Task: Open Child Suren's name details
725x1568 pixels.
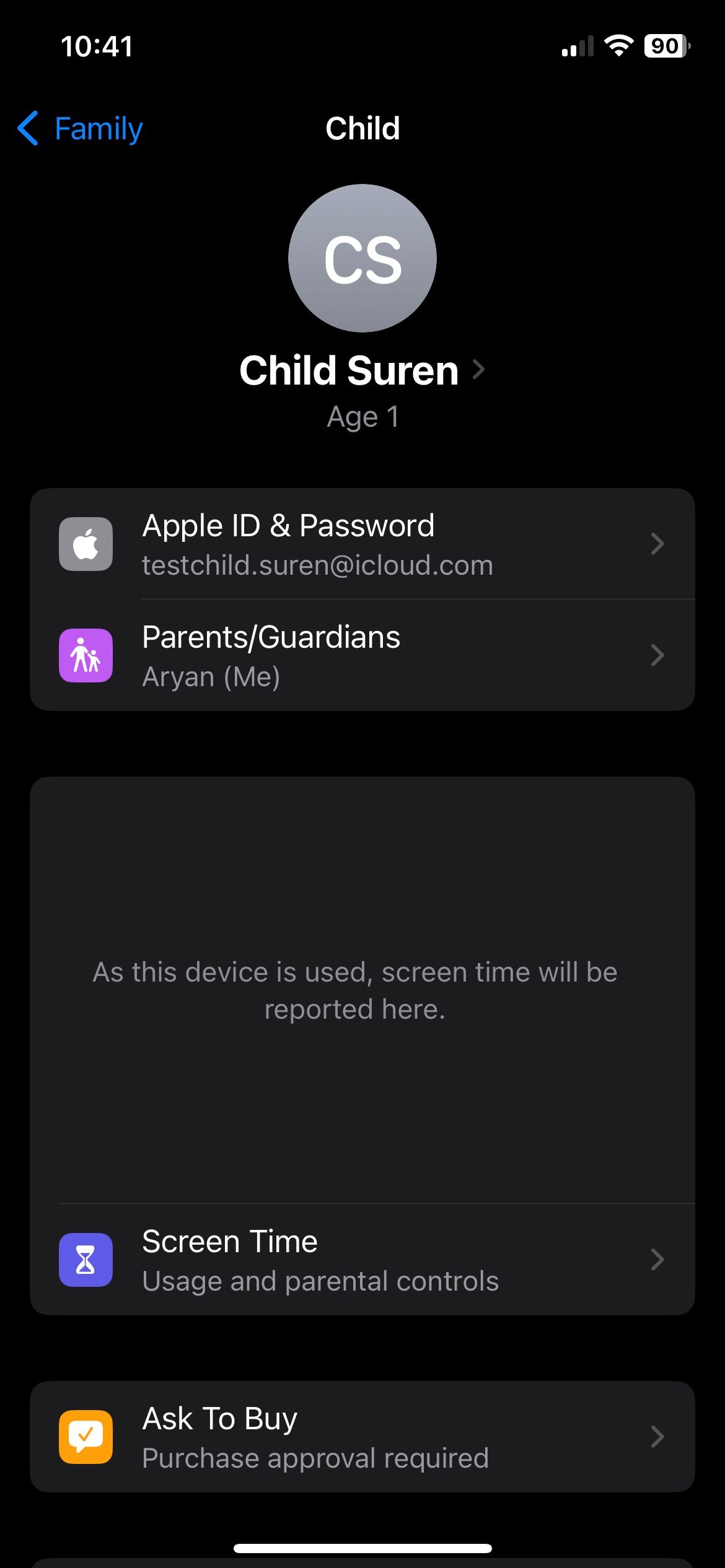Action: coord(361,370)
